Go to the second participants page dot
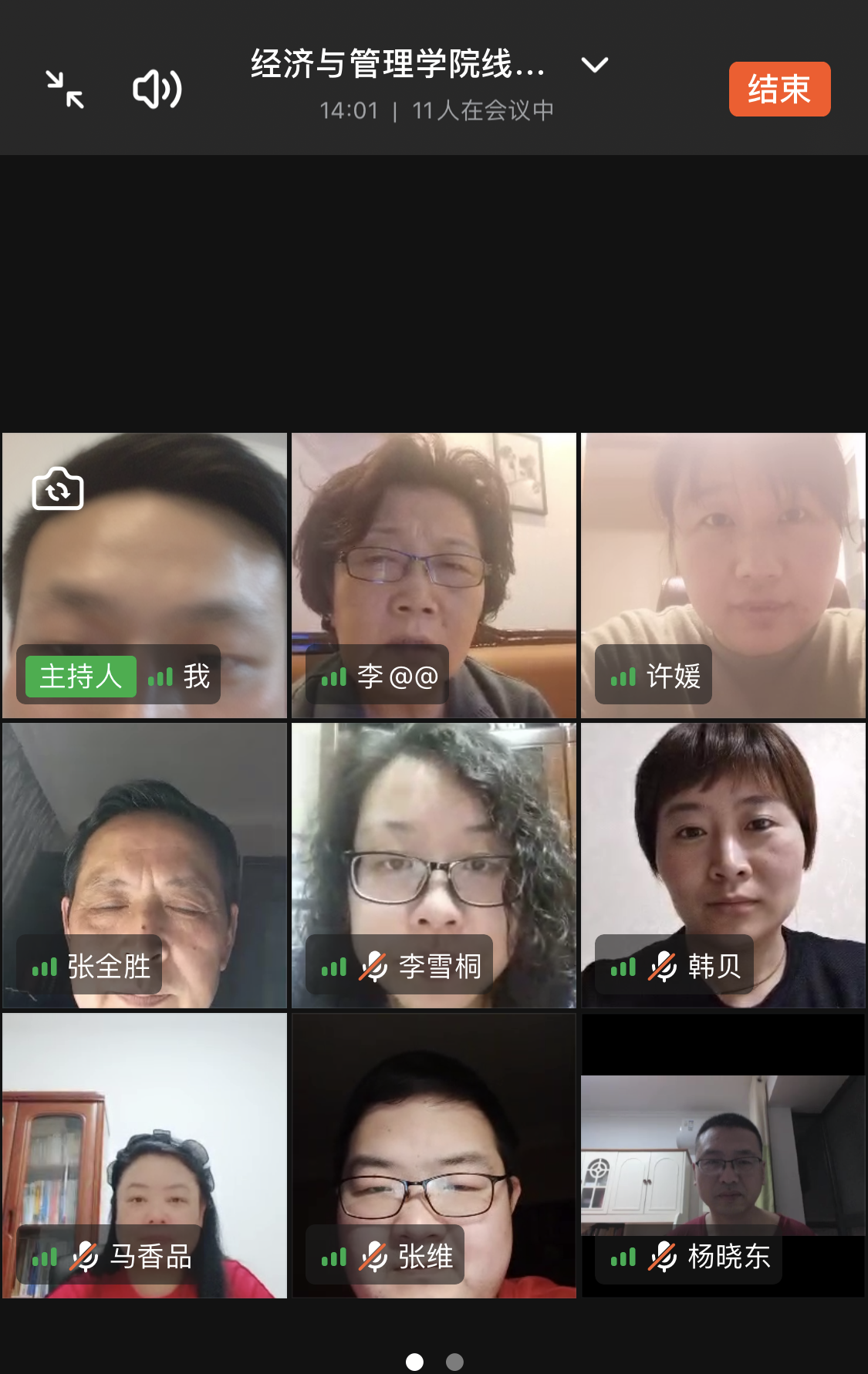This screenshot has width=868, height=1374. click(x=454, y=1362)
